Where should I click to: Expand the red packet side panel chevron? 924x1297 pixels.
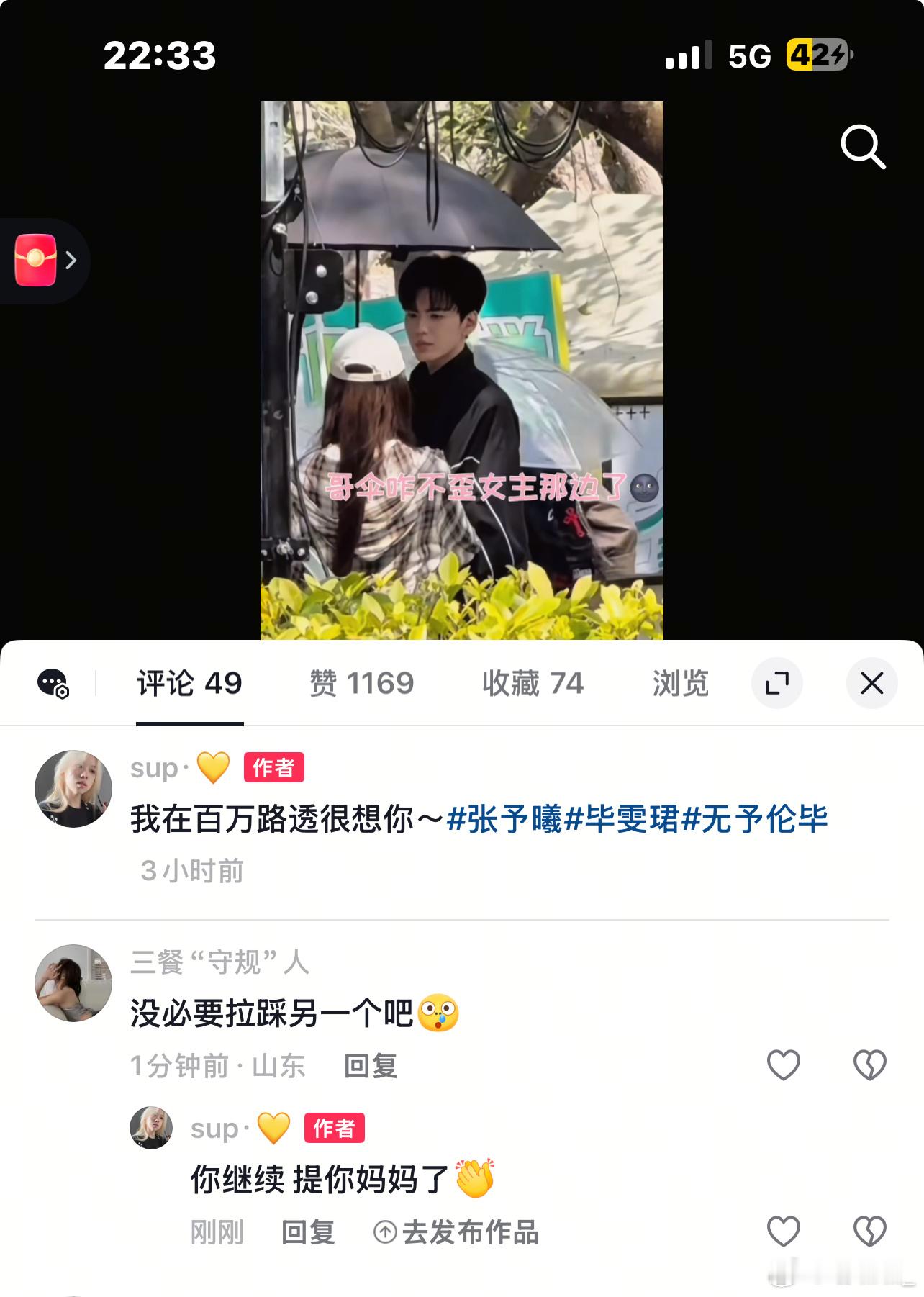click(71, 261)
